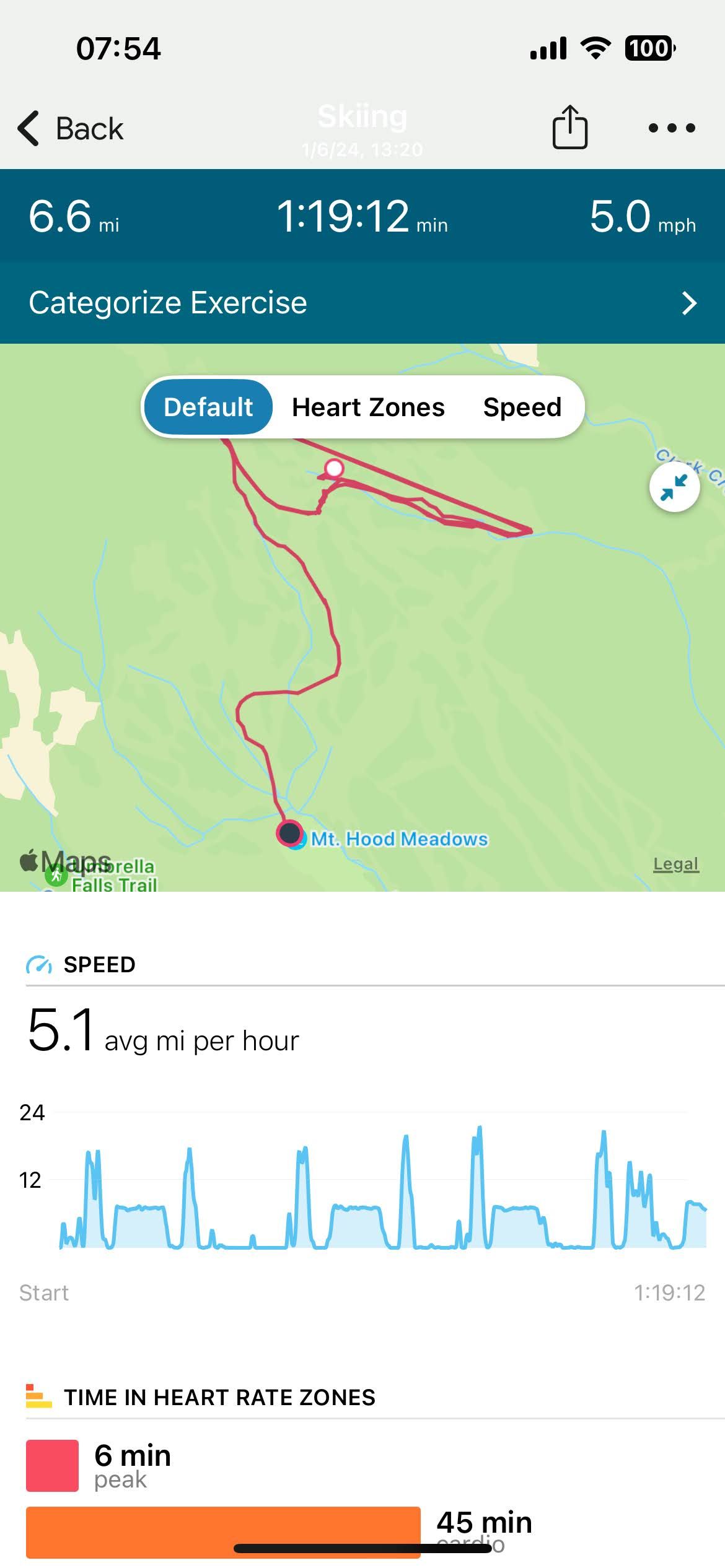Switch map to Heart Zones view
Screen dimensions: 725x1568
[x=368, y=407]
